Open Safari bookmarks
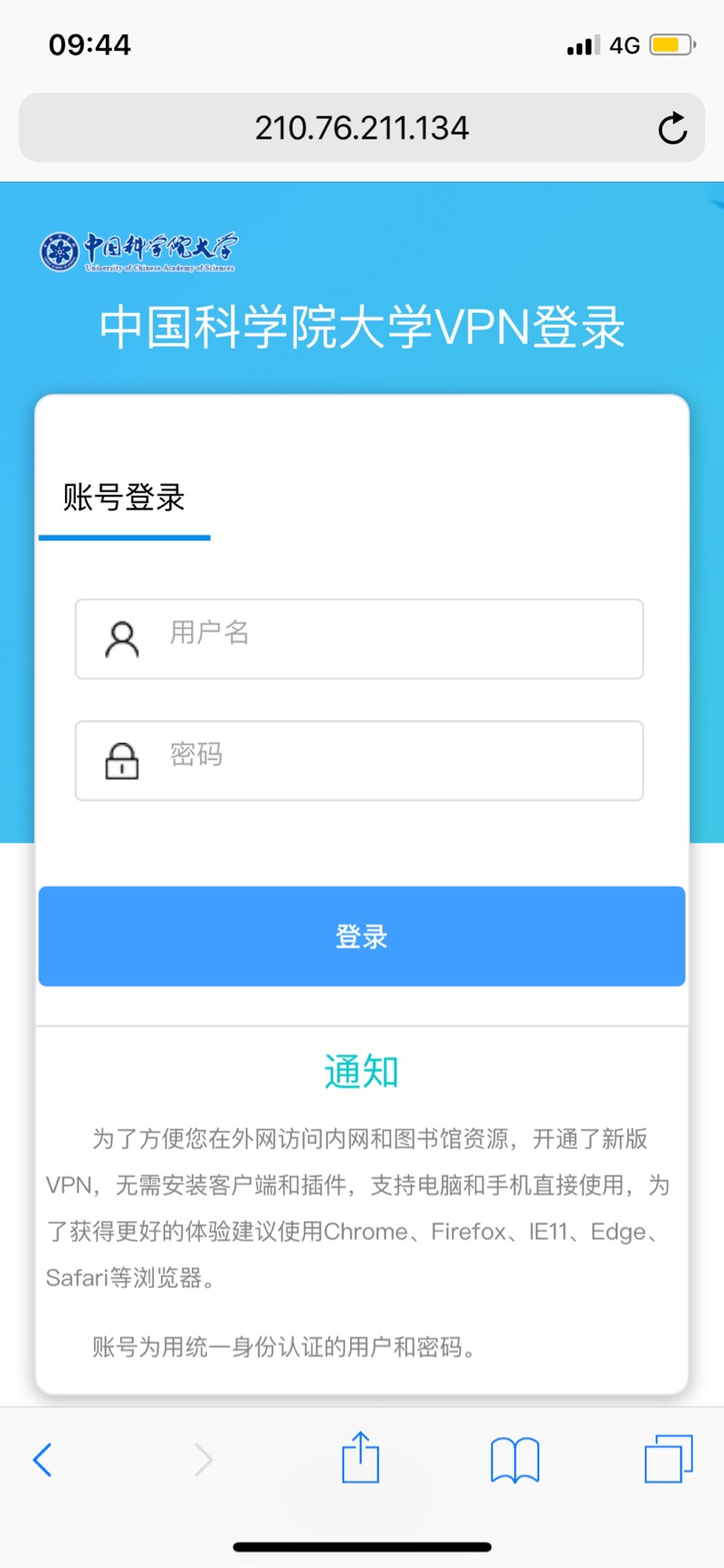 (514, 1459)
